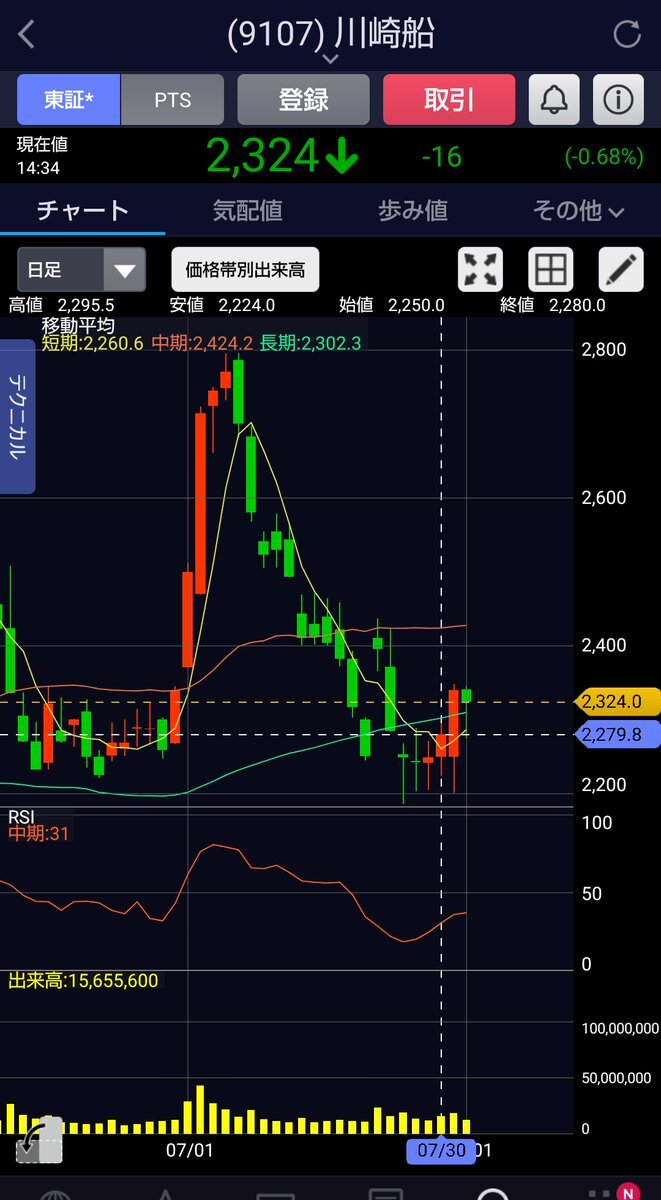Open the price alert bell
This screenshot has height=1200, width=661.
point(553,100)
